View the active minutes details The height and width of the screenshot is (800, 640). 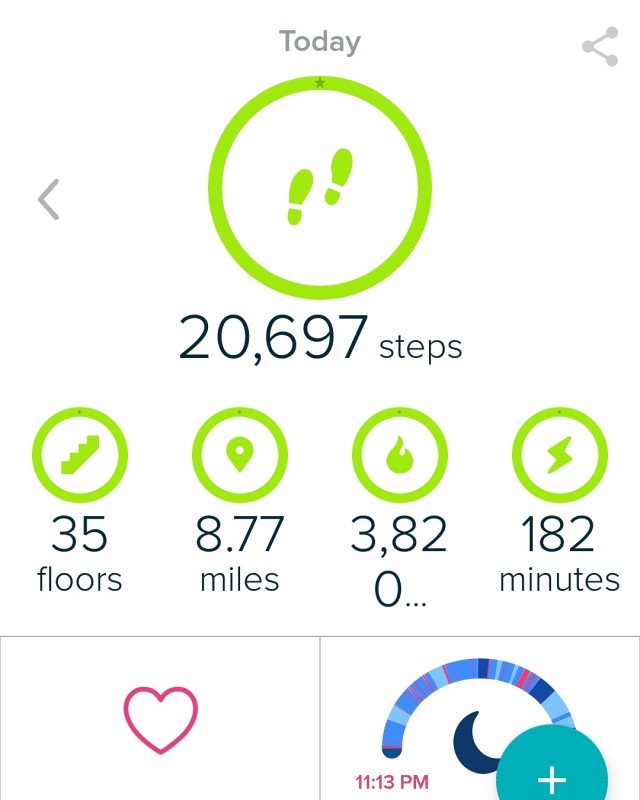pos(560,457)
